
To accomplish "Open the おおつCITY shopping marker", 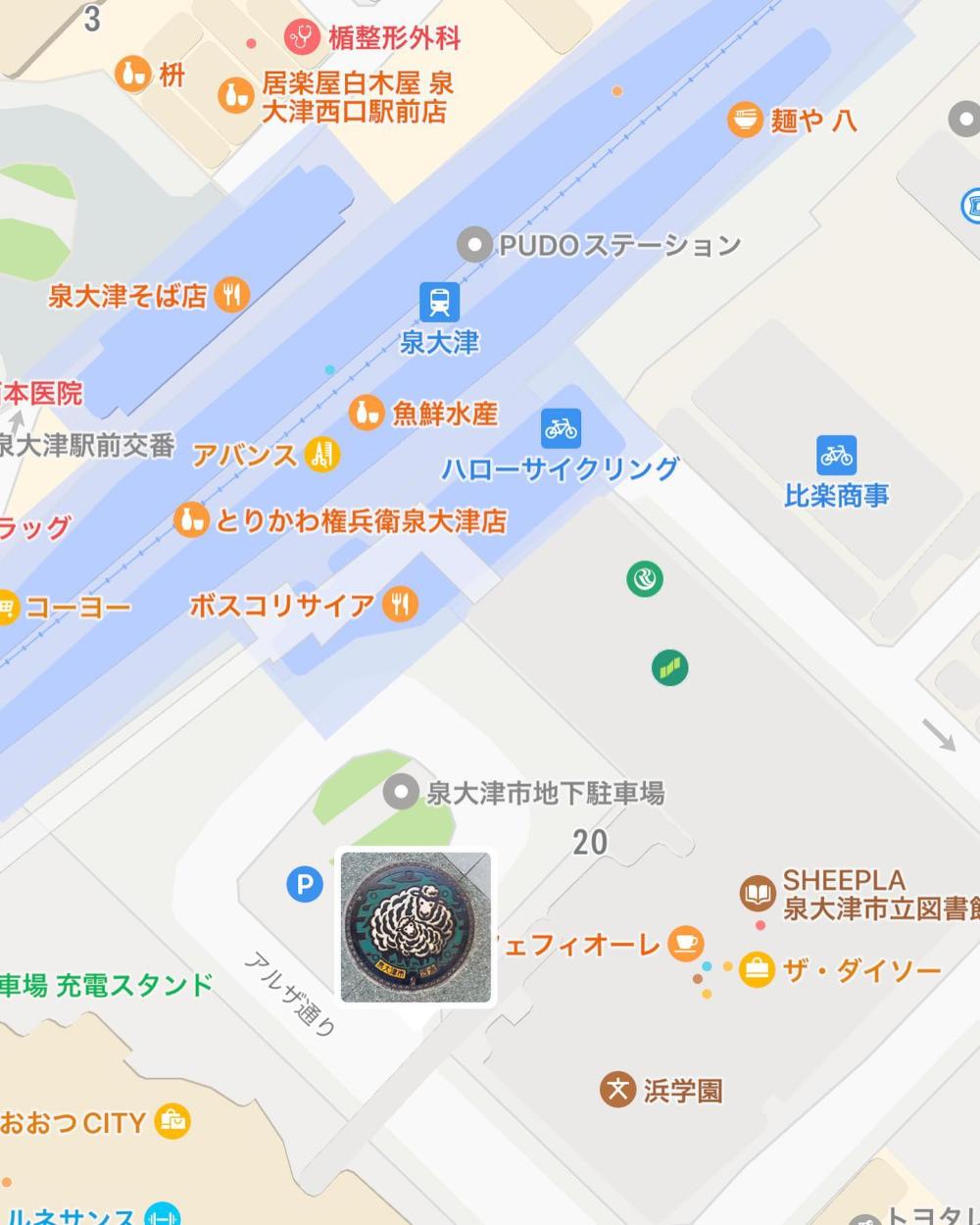I will pyautogui.click(x=172, y=1121).
